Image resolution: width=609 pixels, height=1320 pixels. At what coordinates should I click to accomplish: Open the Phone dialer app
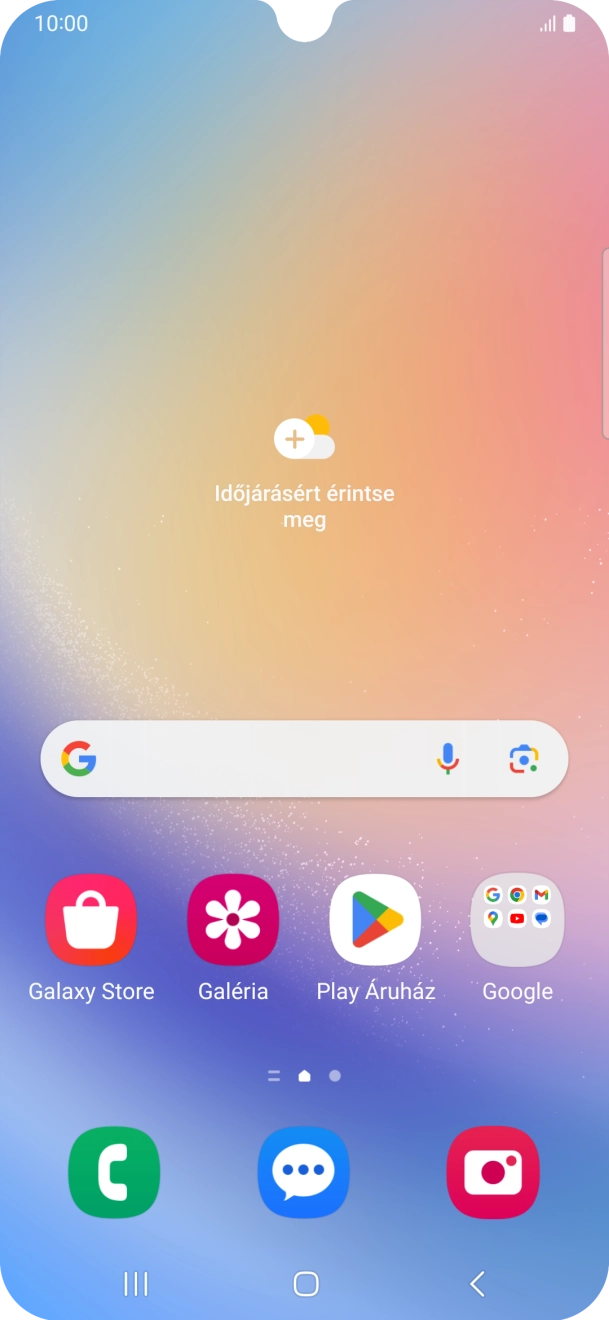(114, 1173)
